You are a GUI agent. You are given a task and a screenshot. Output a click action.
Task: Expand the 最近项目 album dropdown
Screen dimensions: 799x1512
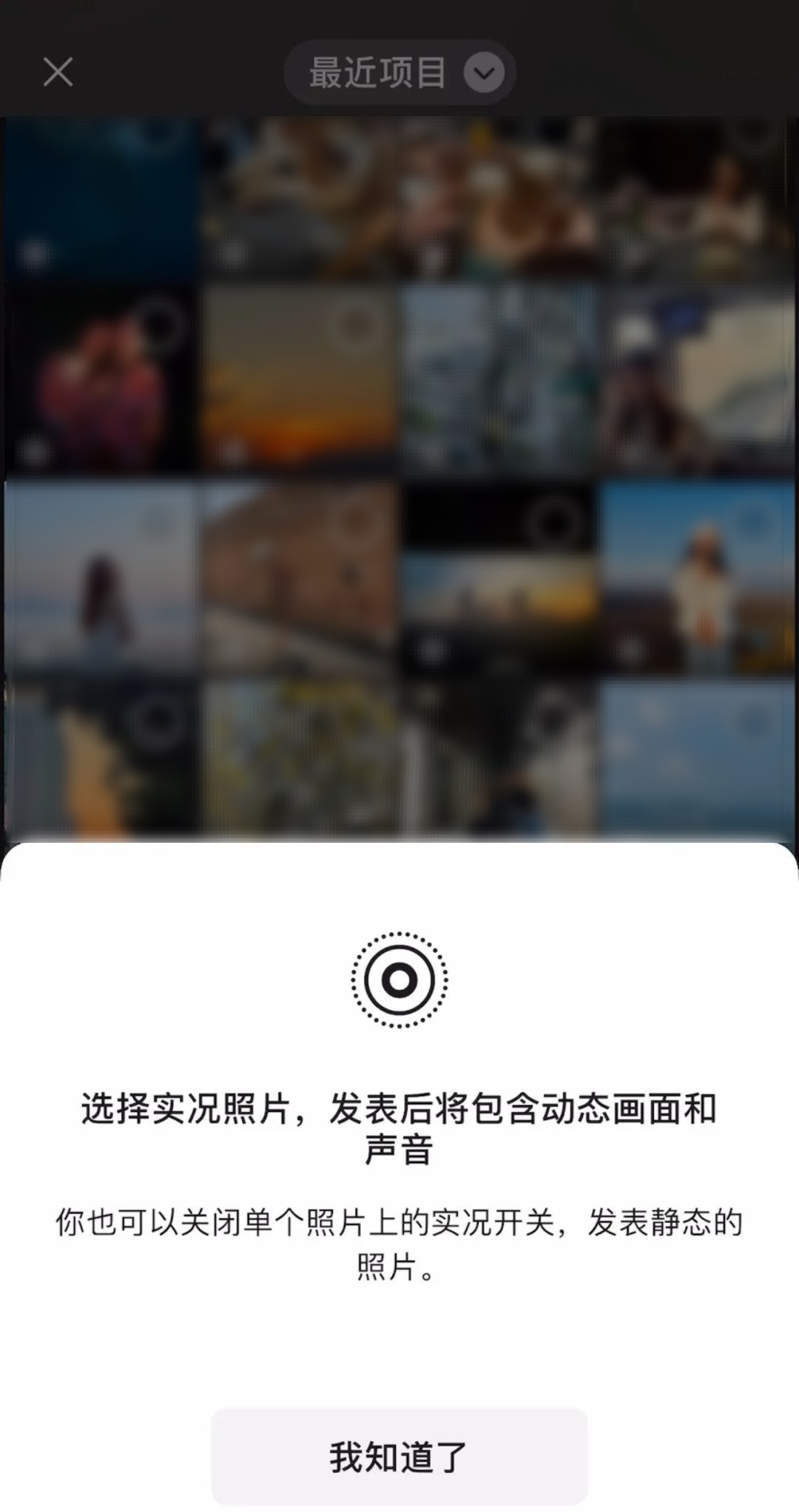(x=399, y=72)
